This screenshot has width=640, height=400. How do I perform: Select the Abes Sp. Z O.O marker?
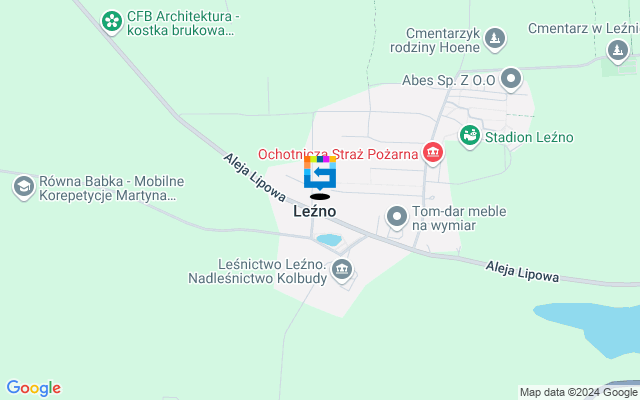point(512,78)
